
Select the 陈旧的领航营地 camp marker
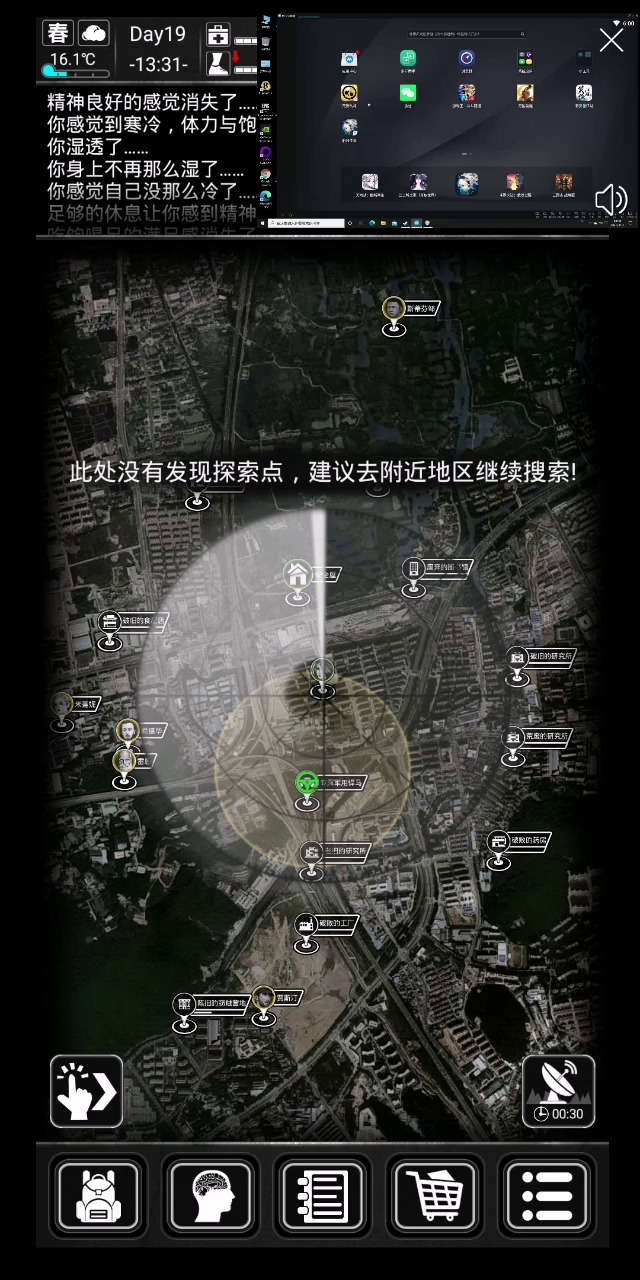(x=183, y=1004)
